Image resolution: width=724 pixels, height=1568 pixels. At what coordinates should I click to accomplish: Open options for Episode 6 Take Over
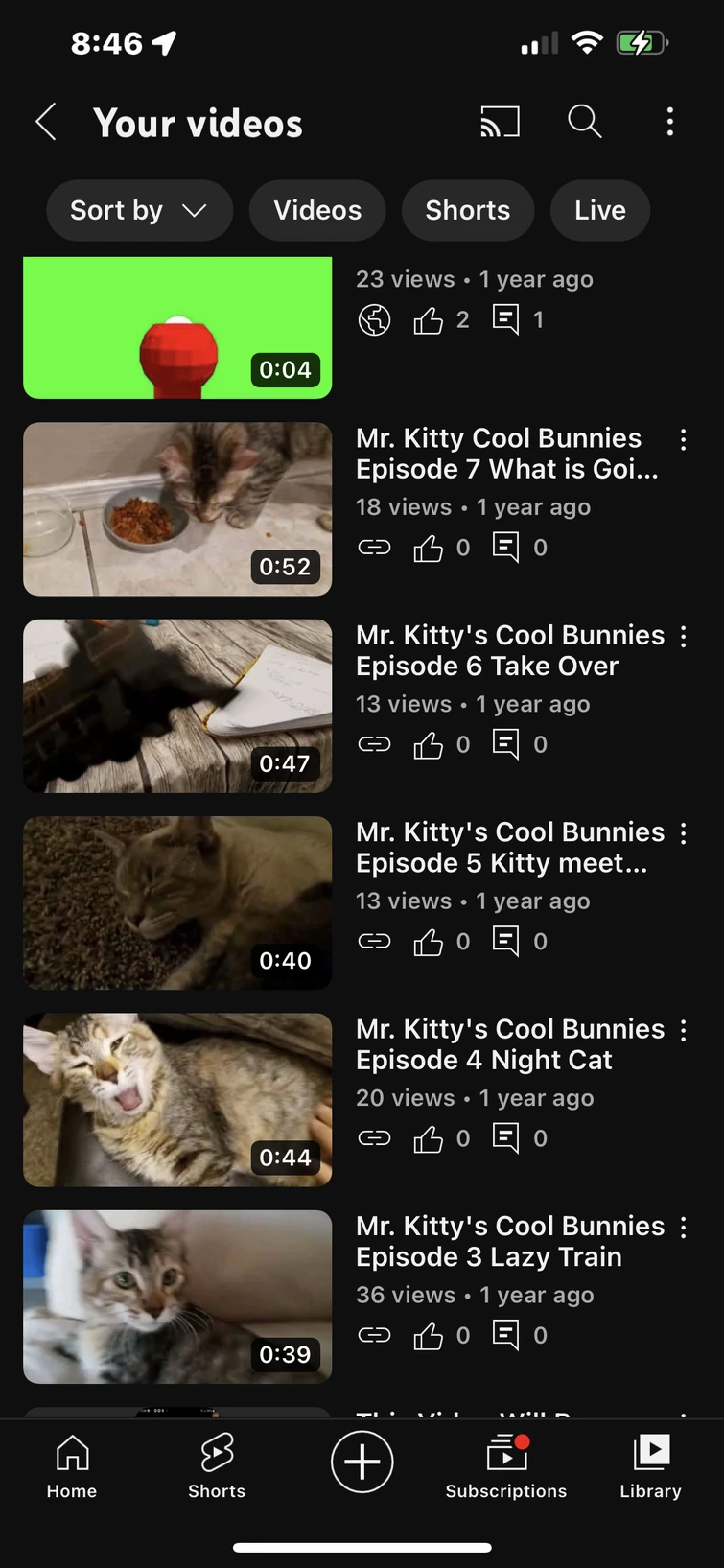click(683, 637)
